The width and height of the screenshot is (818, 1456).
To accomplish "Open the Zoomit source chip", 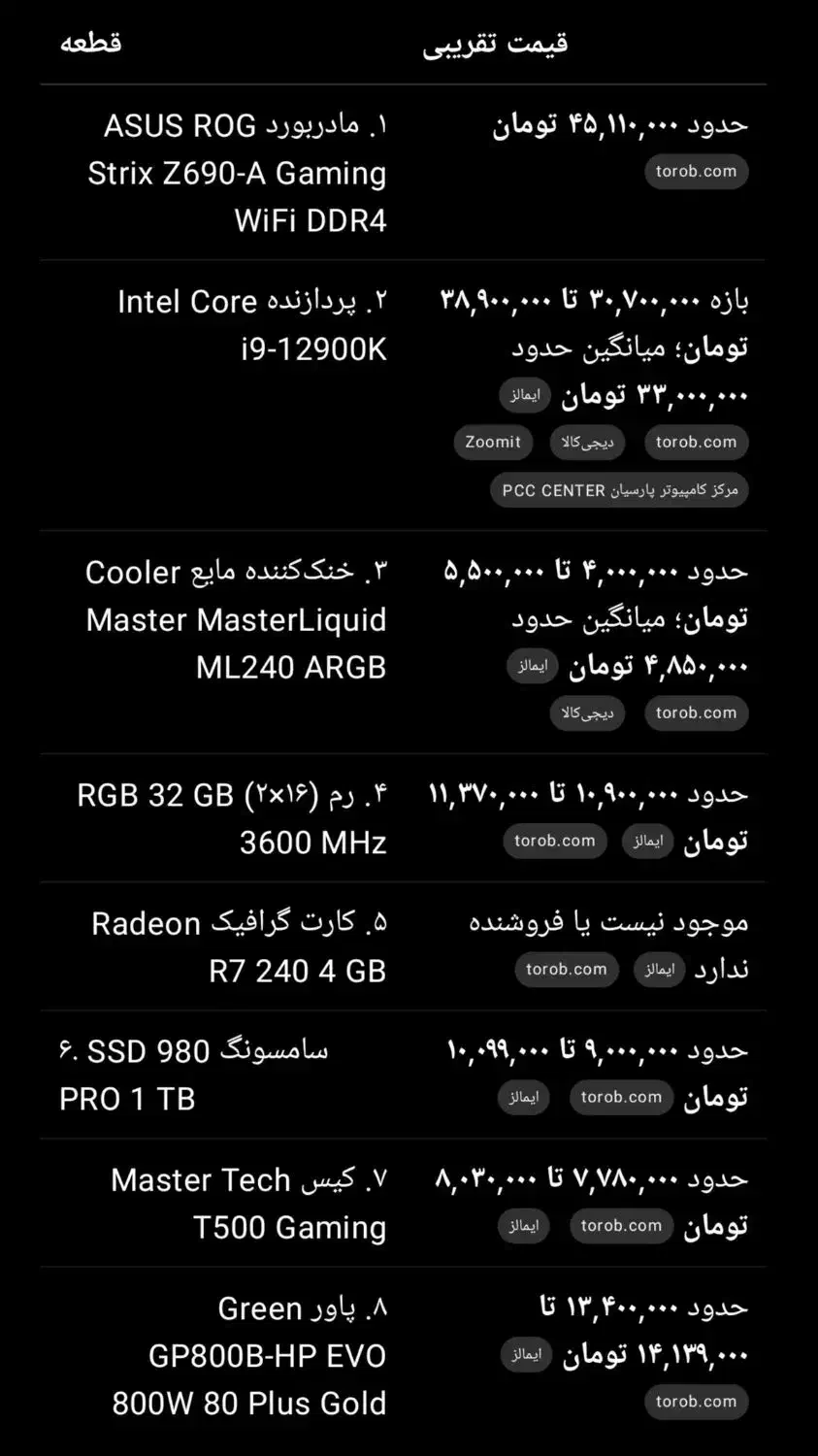I will (x=493, y=443).
